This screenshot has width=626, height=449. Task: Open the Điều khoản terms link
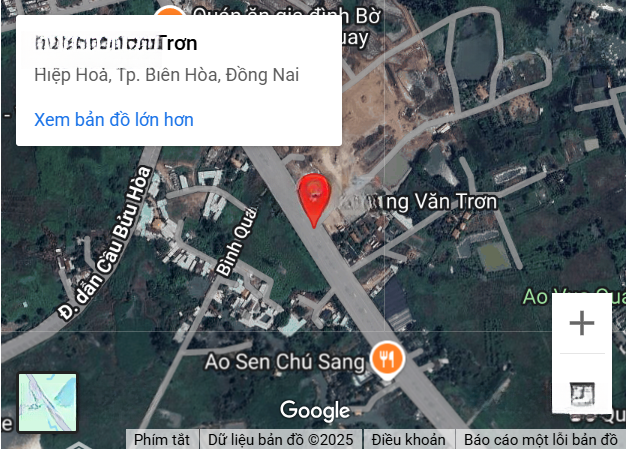click(408, 440)
